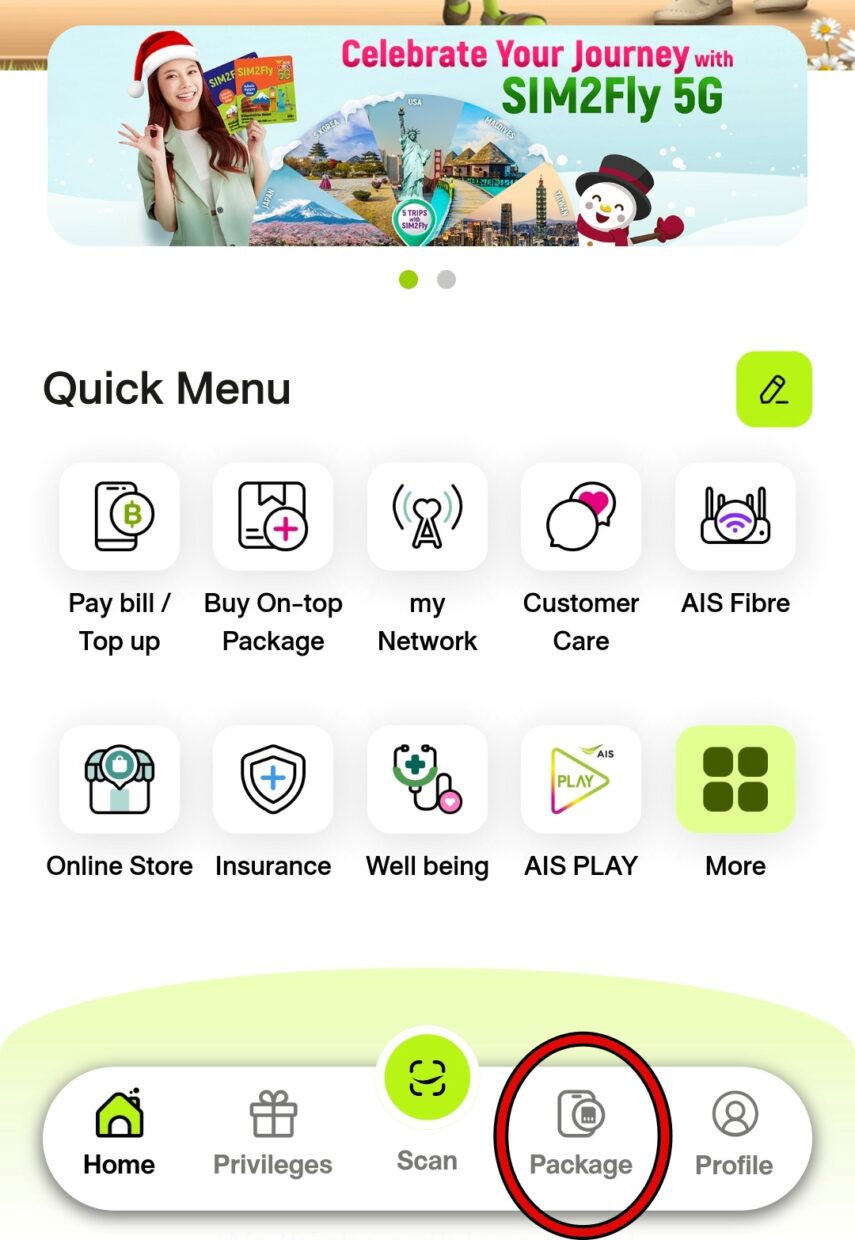The image size is (855, 1240).
Task: Open Buy On-top Package
Action: click(x=273, y=516)
